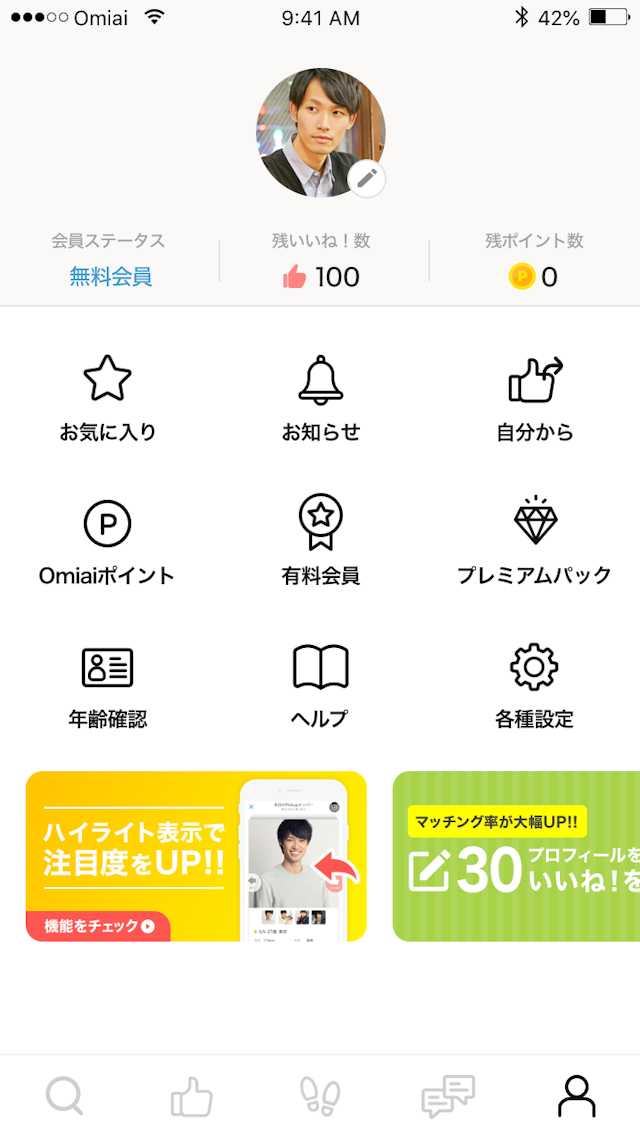
Task: Open 各種設定 settings
Action: [x=535, y=686]
